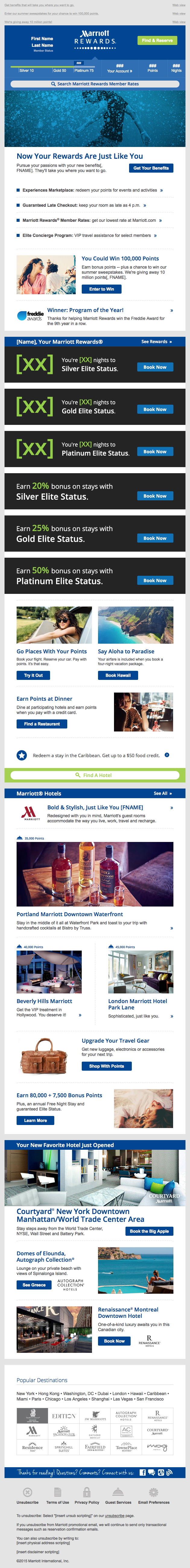
Task: Book Now for 25% Gold Elite bonus
Action: click(155, 538)
